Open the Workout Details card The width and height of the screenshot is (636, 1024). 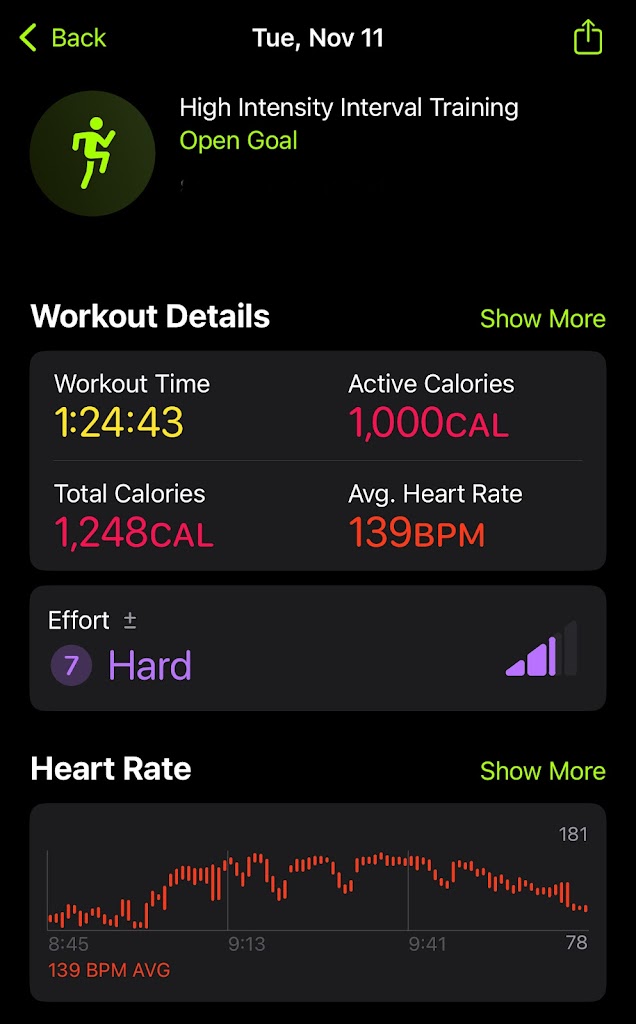317,460
